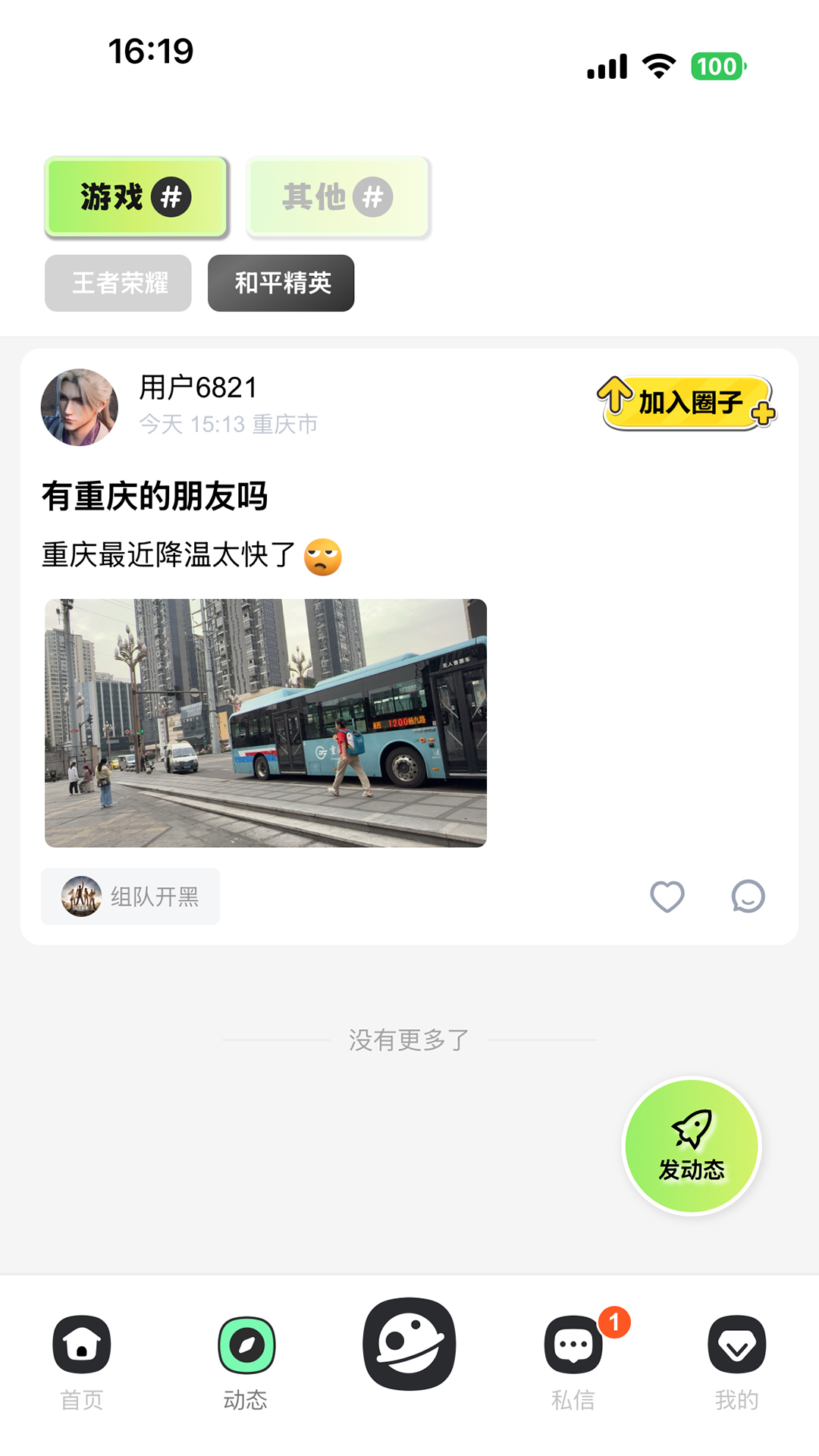This screenshot has width=819, height=1456.
Task: Toggle the 和平精英 filter off
Action: click(x=281, y=283)
